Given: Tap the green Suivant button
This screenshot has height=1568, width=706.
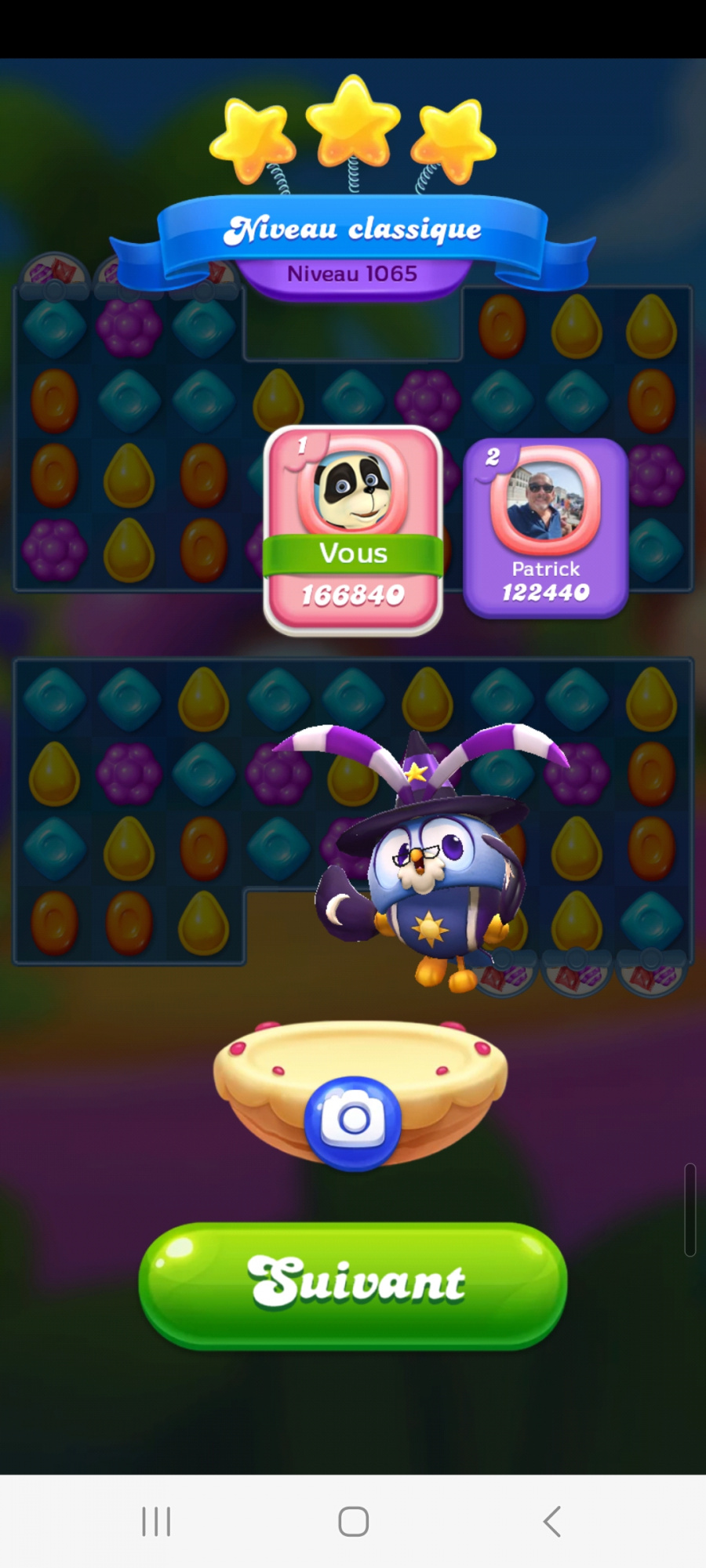Looking at the screenshot, I should click(x=353, y=1284).
